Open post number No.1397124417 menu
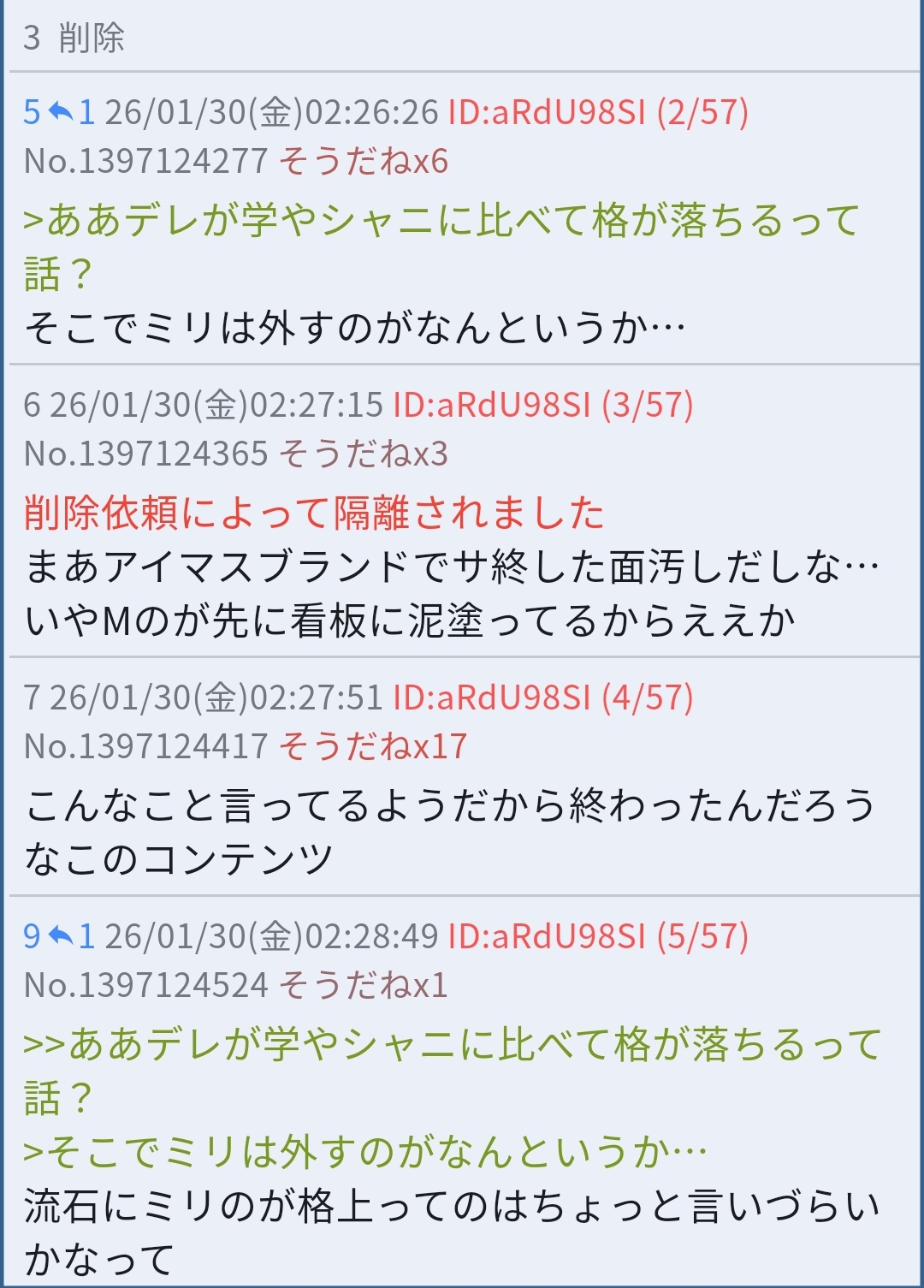The height and width of the screenshot is (1288, 924). 145,746
